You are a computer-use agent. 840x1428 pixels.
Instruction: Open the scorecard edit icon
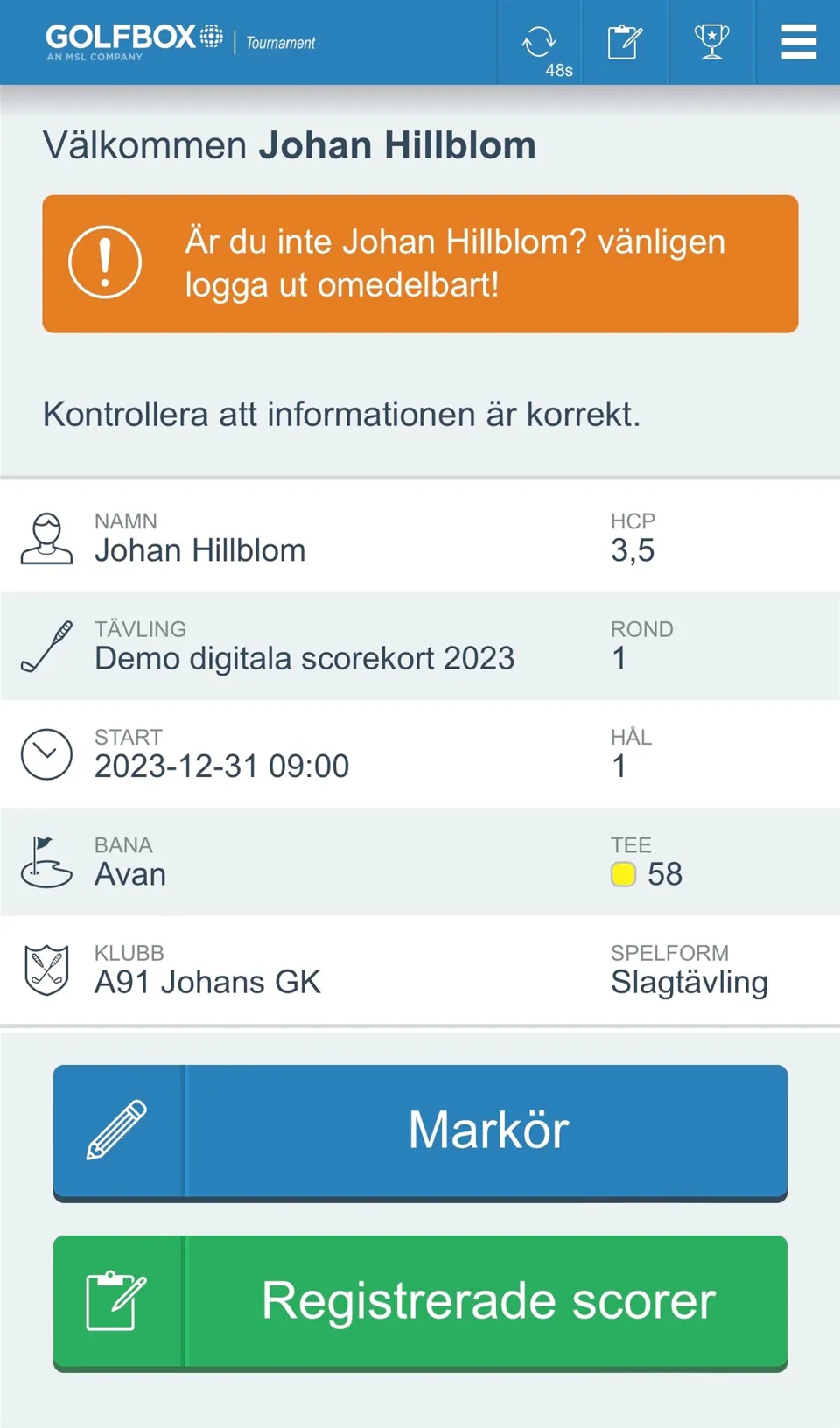tap(625, 42)
